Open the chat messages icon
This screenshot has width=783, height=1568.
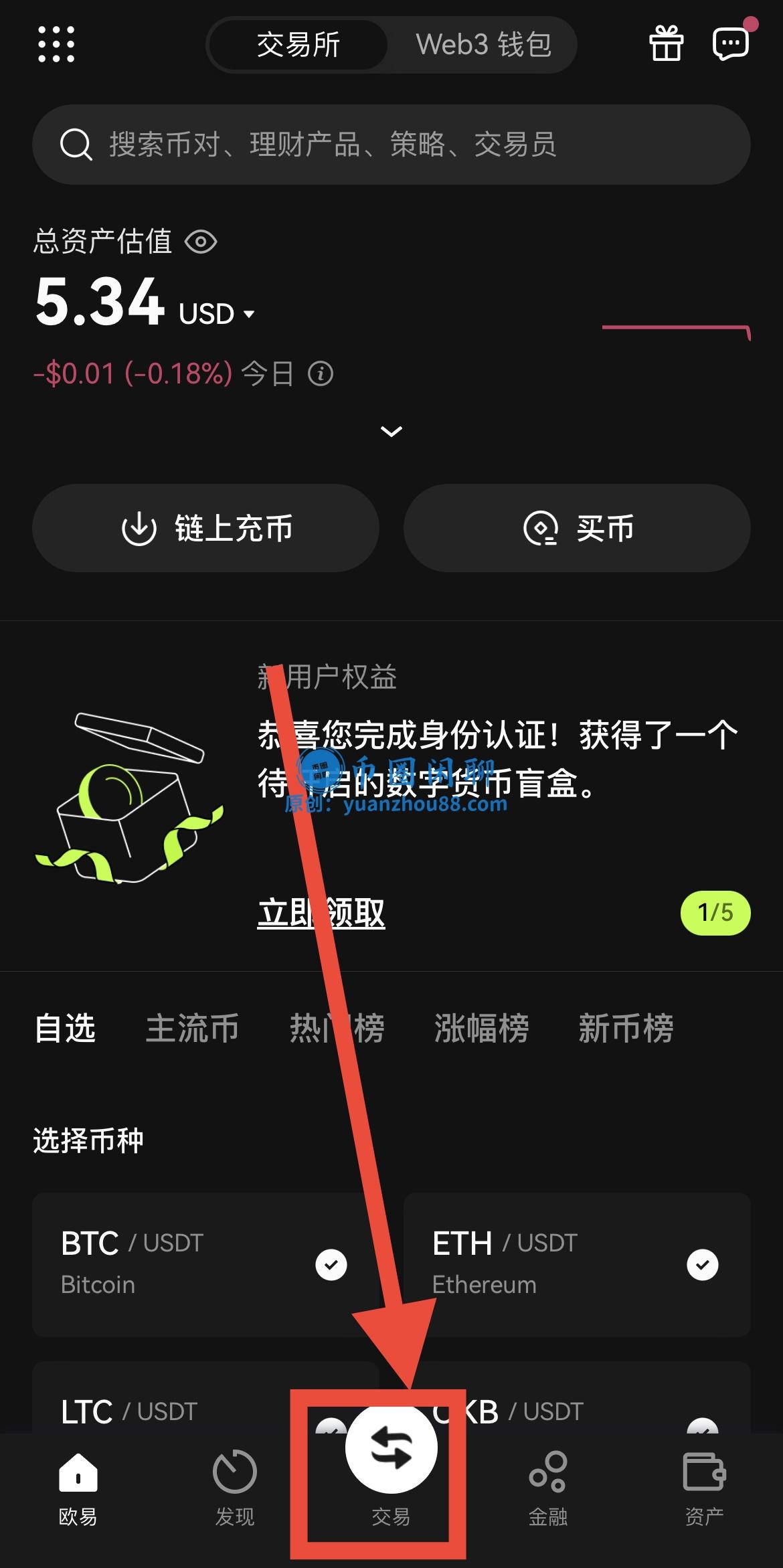click(x=731, y=44)
